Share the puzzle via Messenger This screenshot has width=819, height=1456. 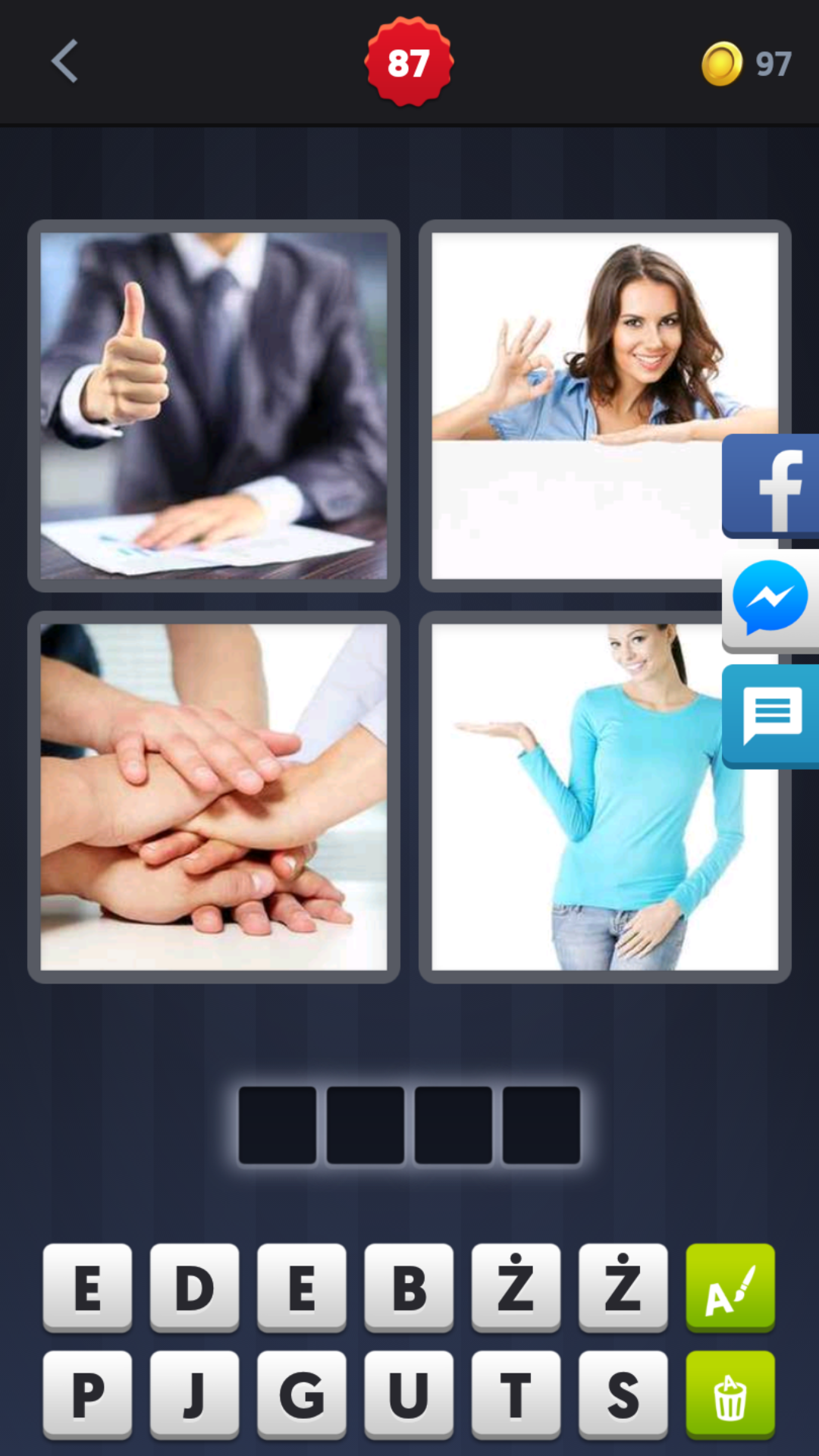click(770, 599)
